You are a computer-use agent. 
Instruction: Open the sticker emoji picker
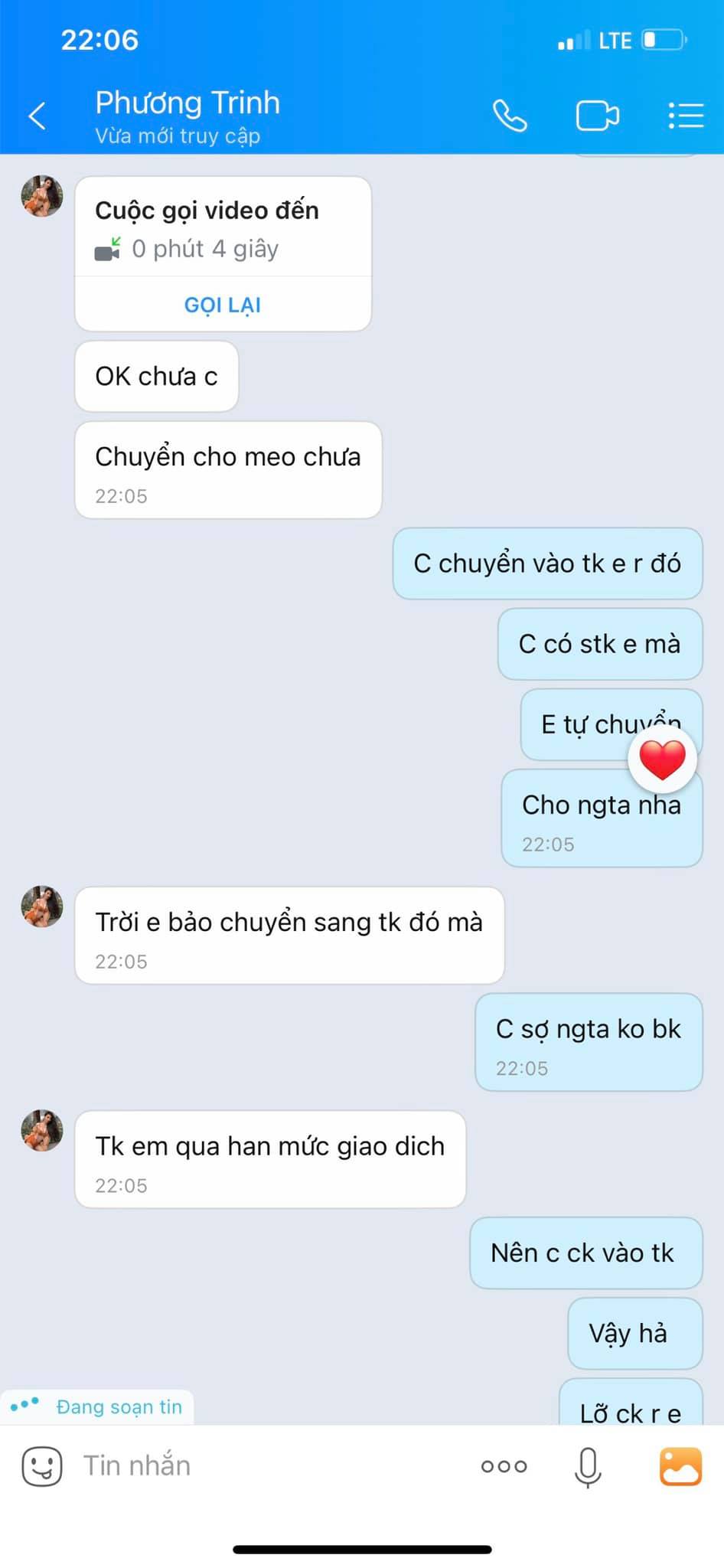click(42, 1466)
